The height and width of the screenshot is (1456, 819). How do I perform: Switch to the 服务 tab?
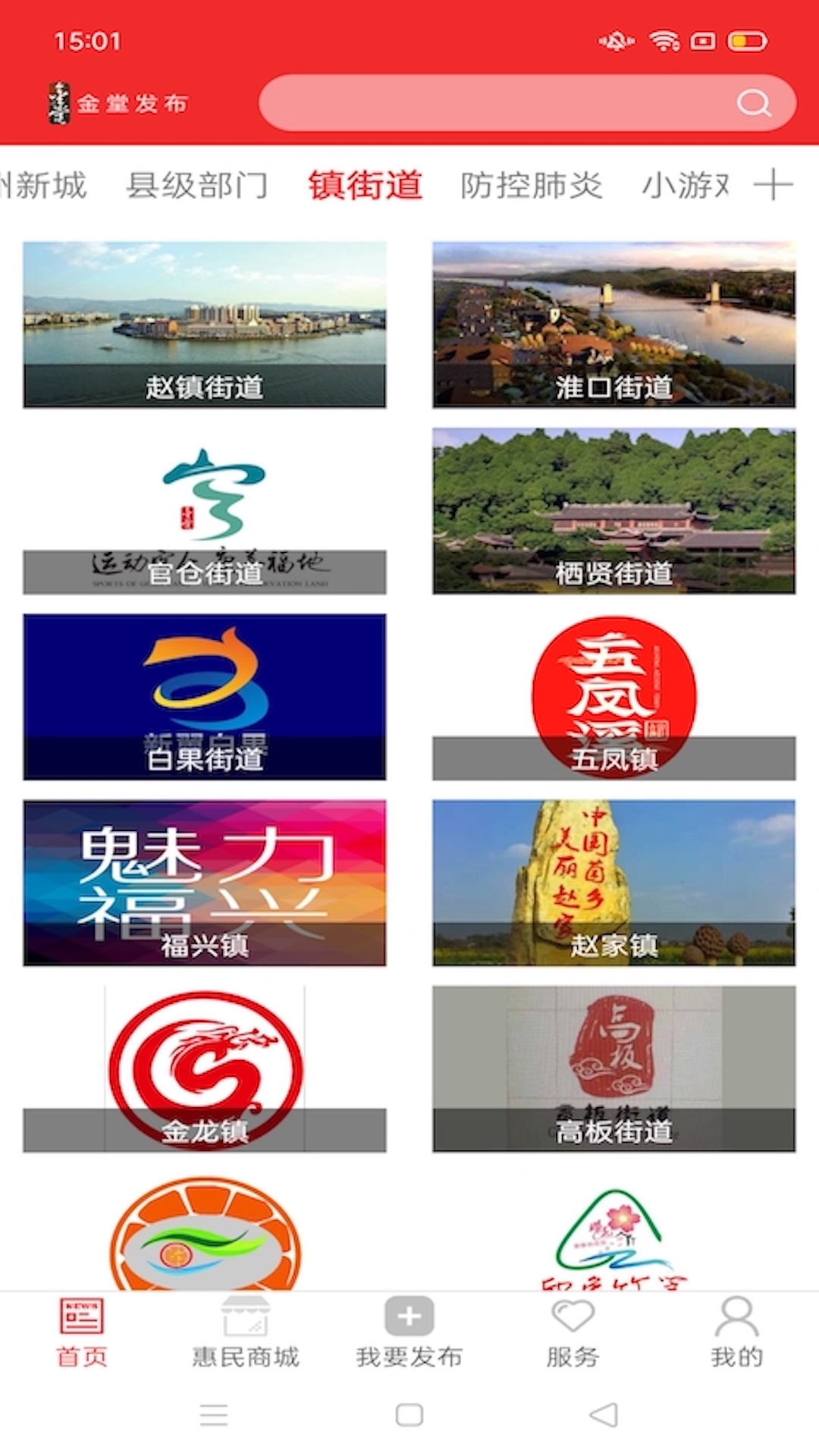573,1332
